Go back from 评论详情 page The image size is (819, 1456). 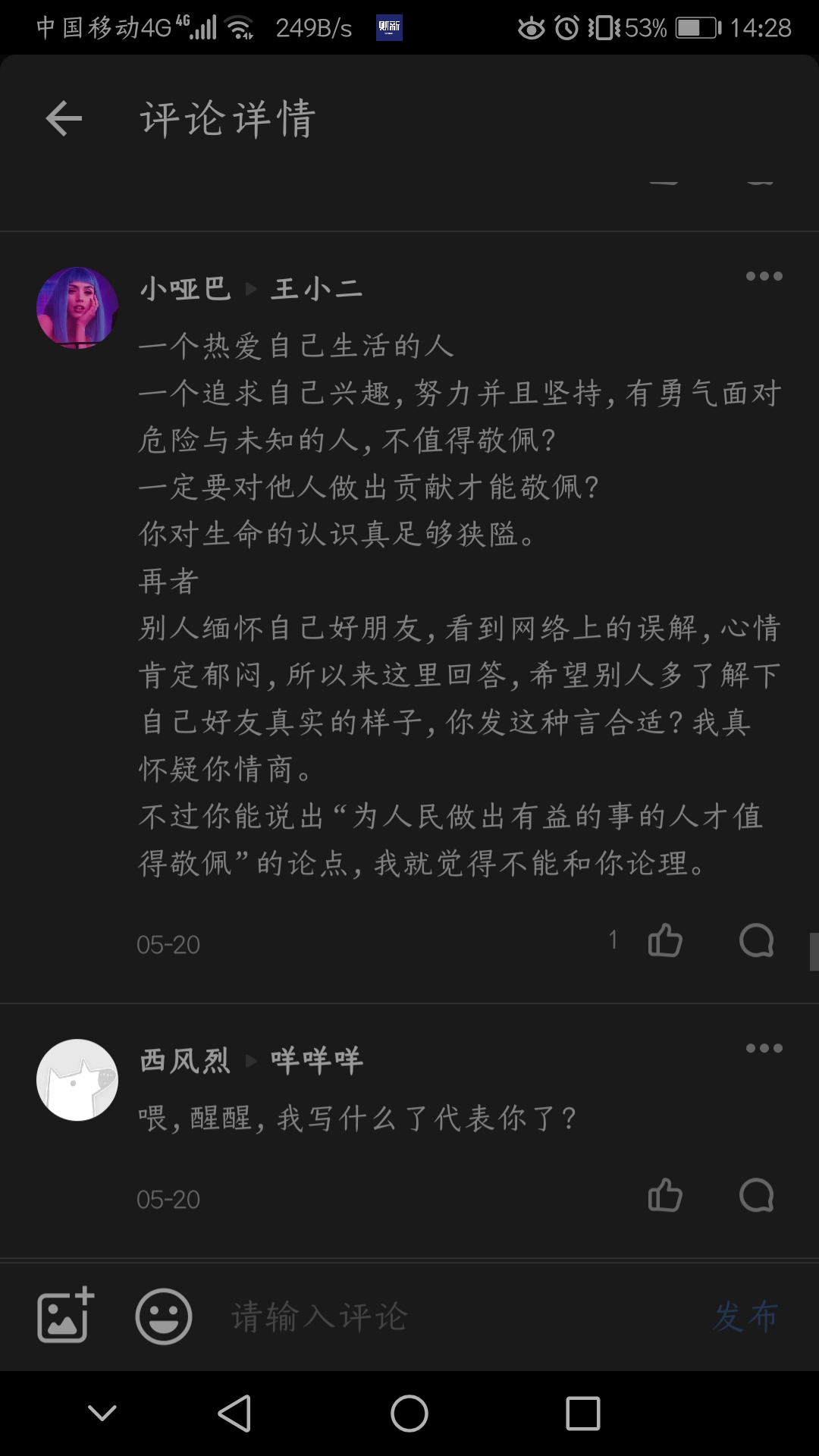(64, 119)
